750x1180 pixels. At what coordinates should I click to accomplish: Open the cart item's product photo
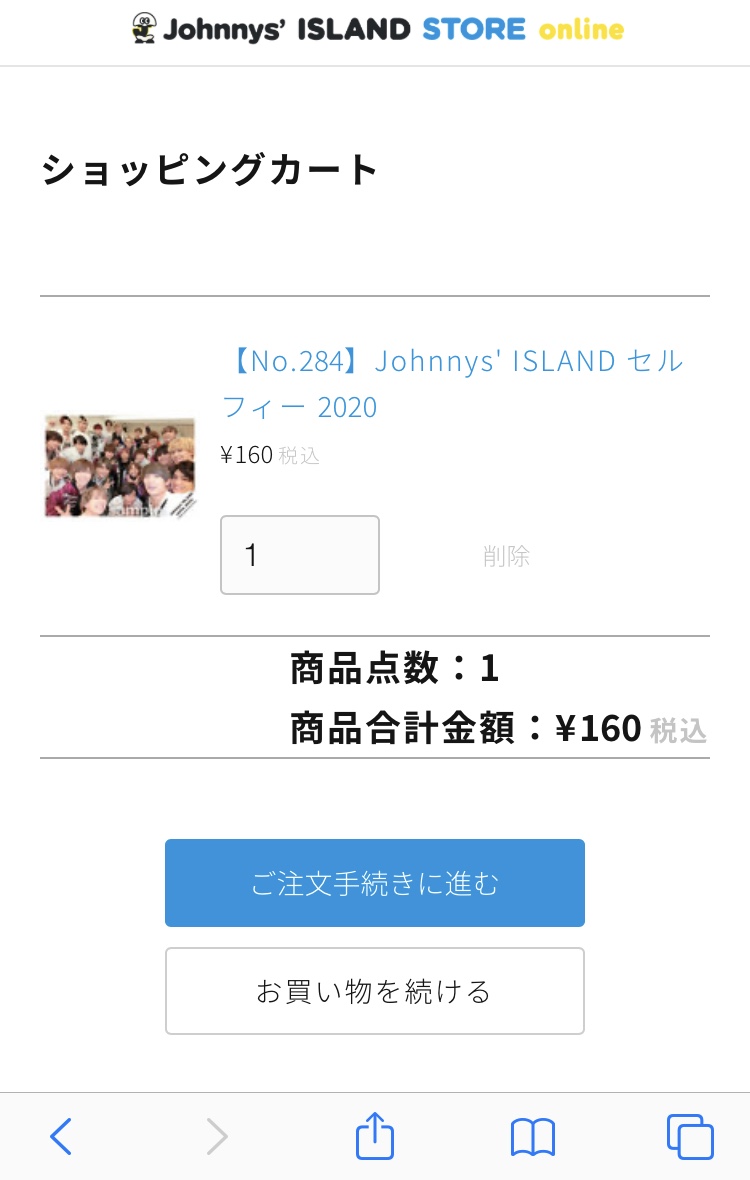[x=119, y=467]
